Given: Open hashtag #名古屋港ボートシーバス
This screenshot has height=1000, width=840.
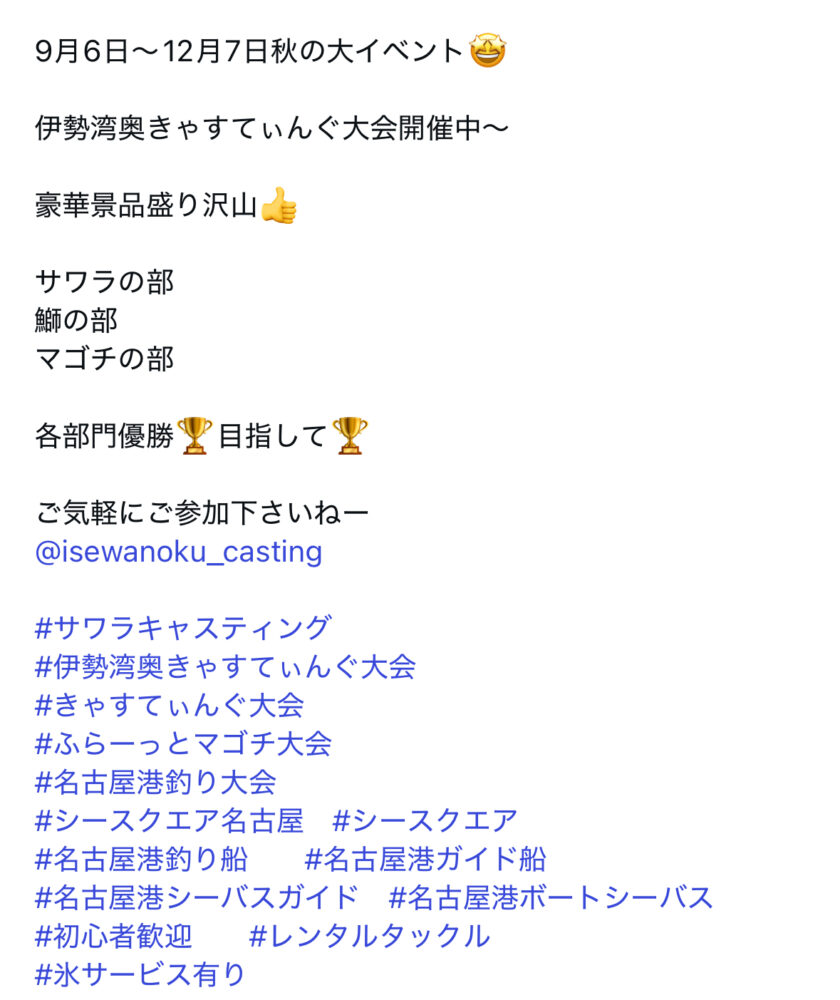Looking at the screenshot, I should 551,897.
